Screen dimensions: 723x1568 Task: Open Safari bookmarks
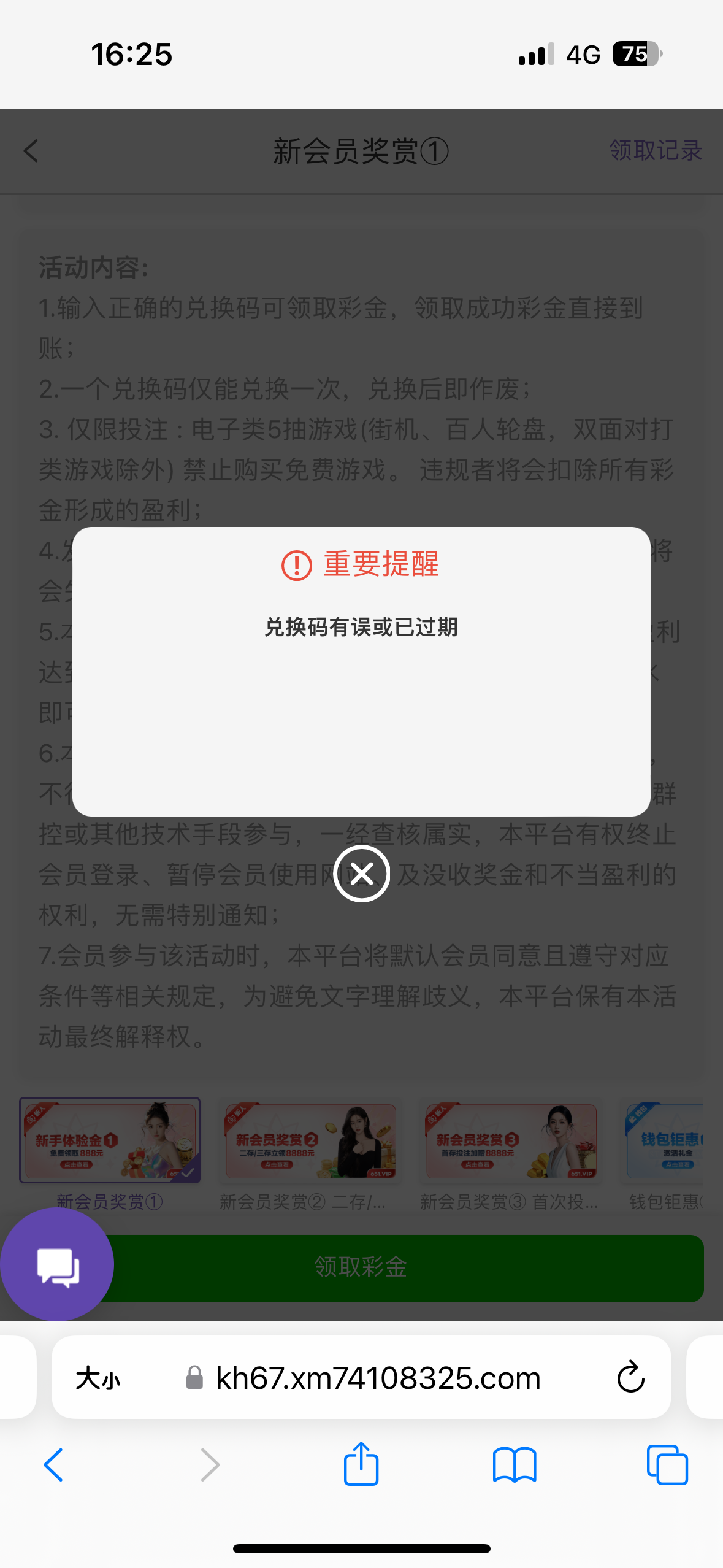(514, 1465)
